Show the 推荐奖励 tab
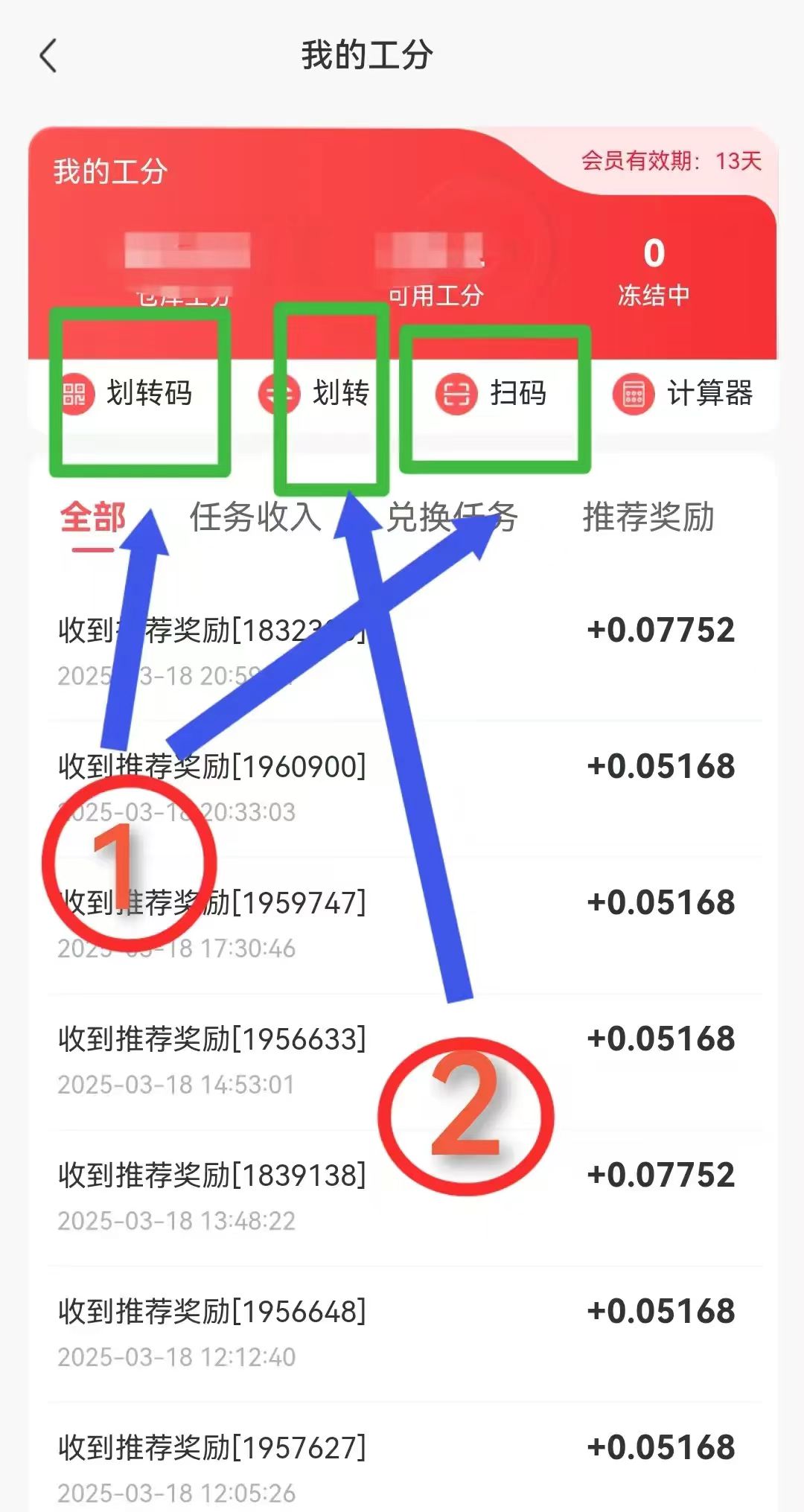 [x=648, y=517]
